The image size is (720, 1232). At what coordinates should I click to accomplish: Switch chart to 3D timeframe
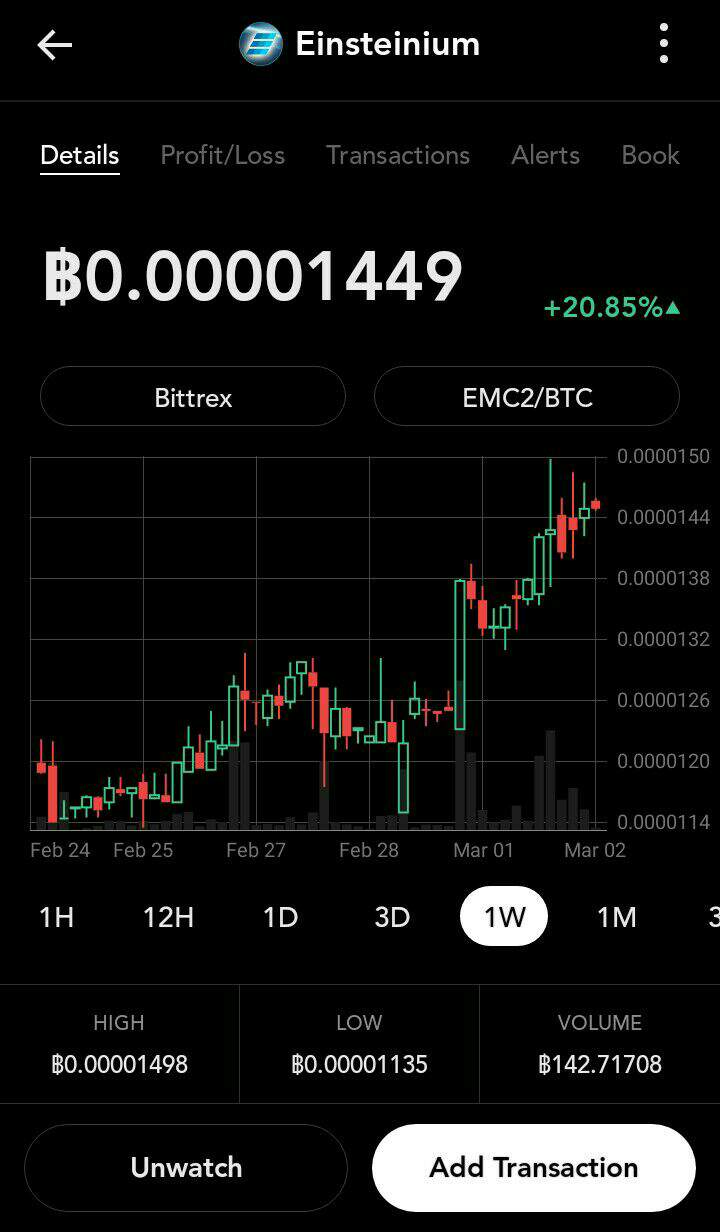pyautogui.click(x=392, y=917)
